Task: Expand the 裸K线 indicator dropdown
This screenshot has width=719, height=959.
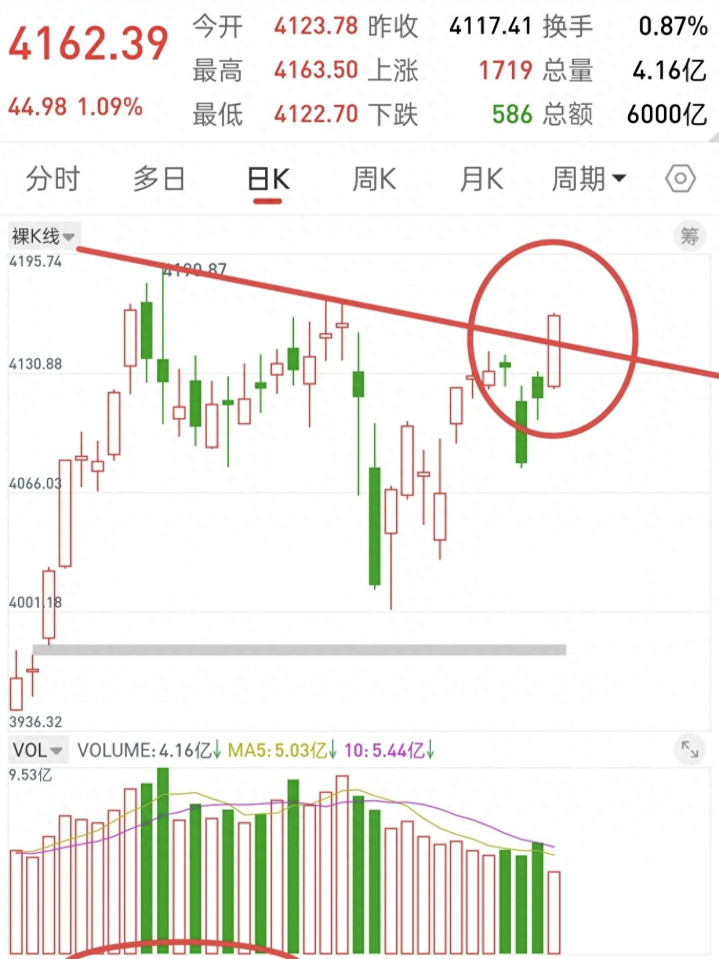Action: tap(43, 236)
